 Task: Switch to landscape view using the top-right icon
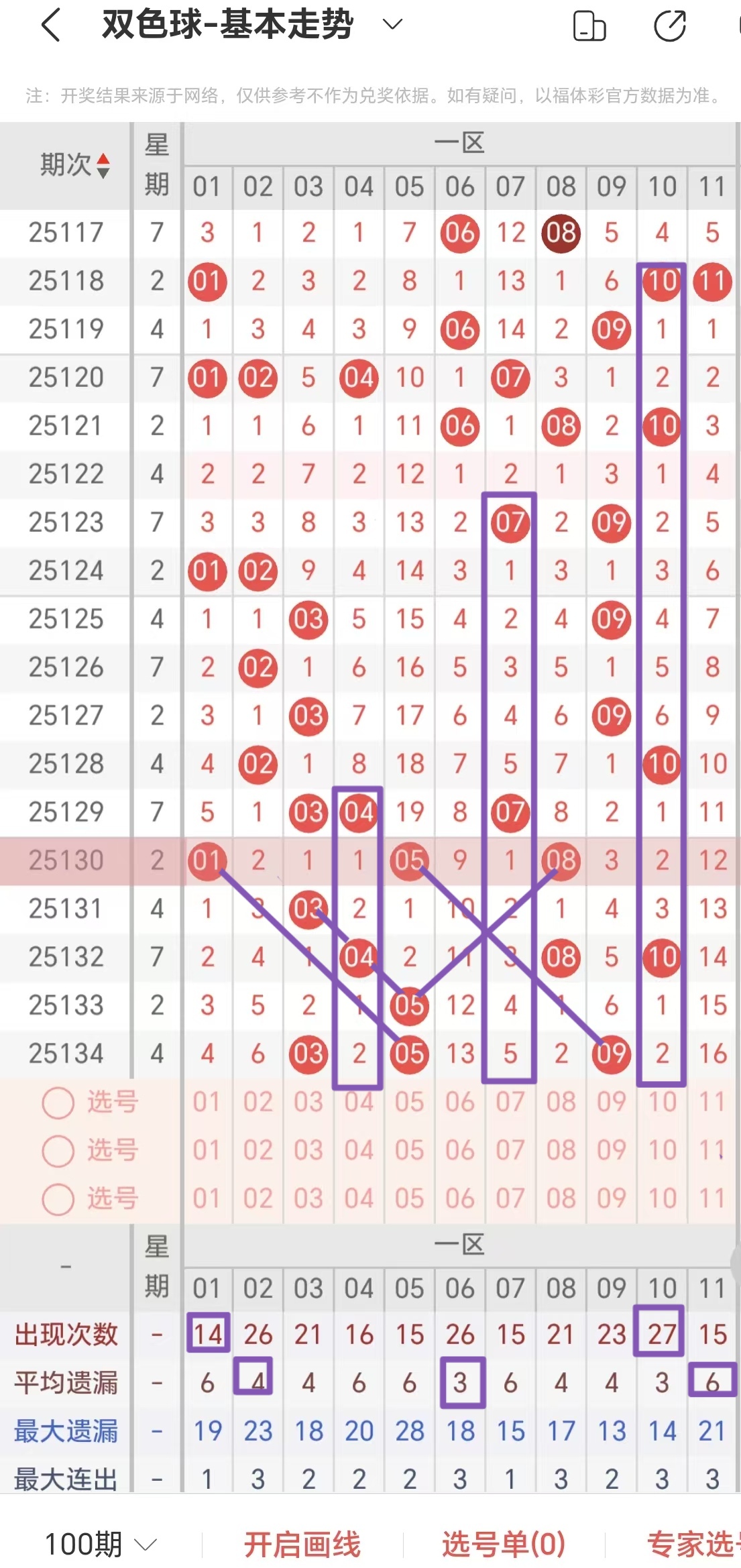(589, 23)
